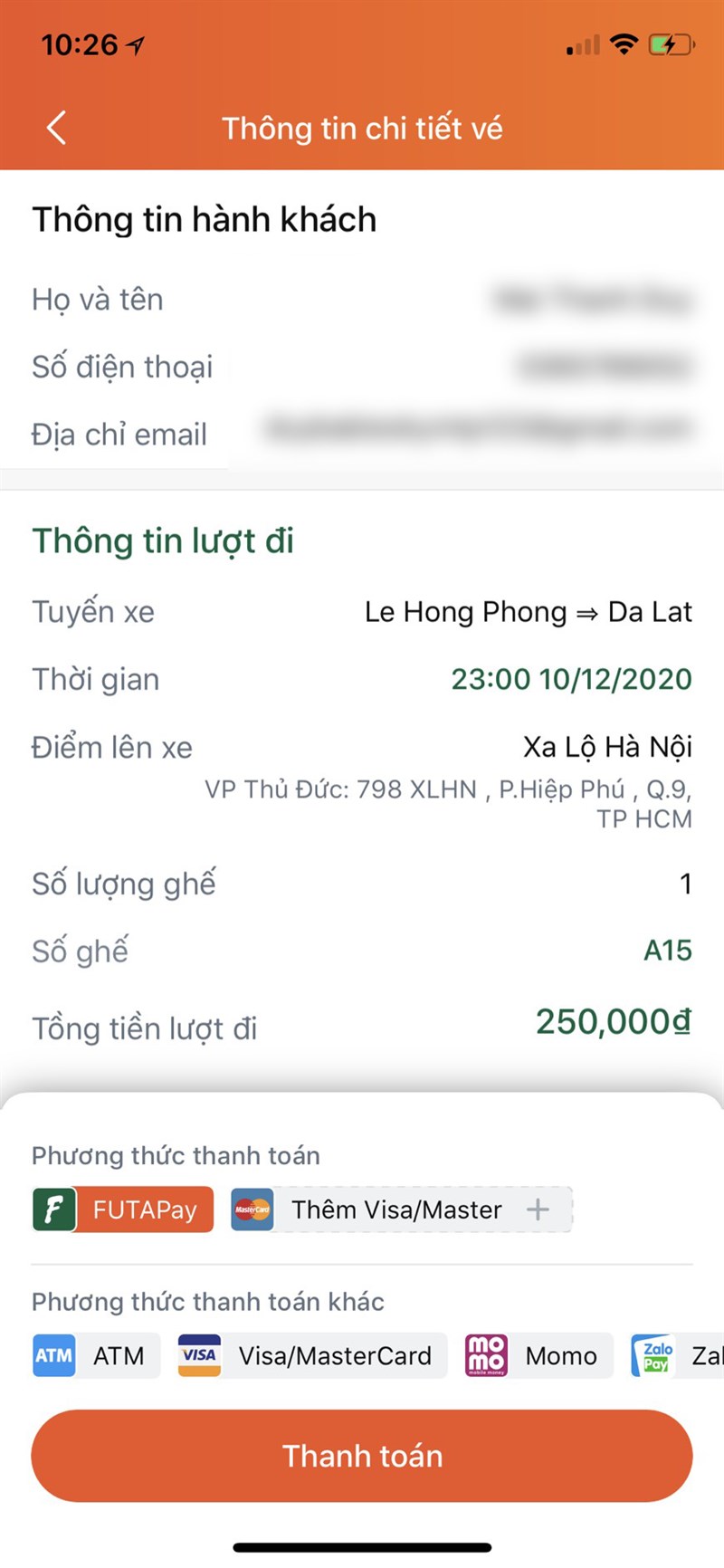Image resolution: width=724 pixels, height=1568 pixels.
Task: Select the seat number A15
Action: (668, 950)
